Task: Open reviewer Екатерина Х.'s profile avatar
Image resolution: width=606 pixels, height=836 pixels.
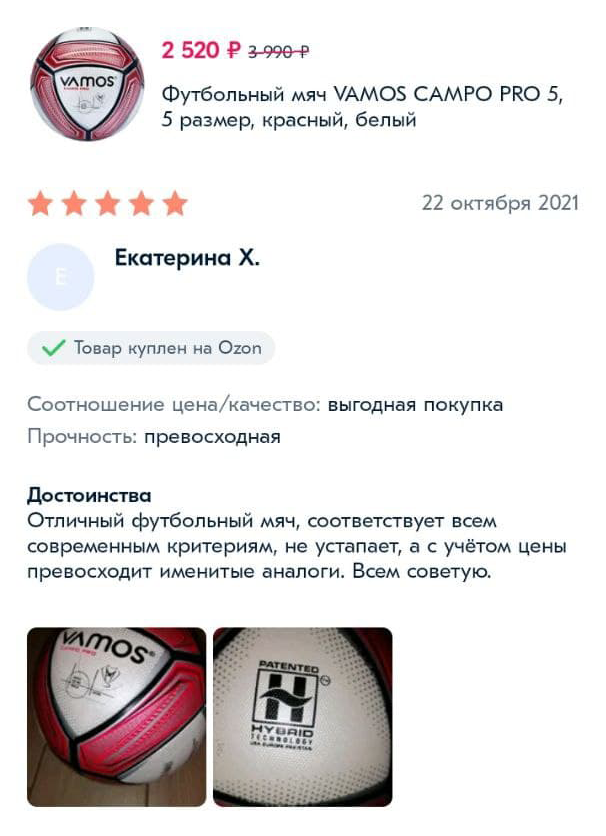Action: pyautogui.click(x=60, y=277)
